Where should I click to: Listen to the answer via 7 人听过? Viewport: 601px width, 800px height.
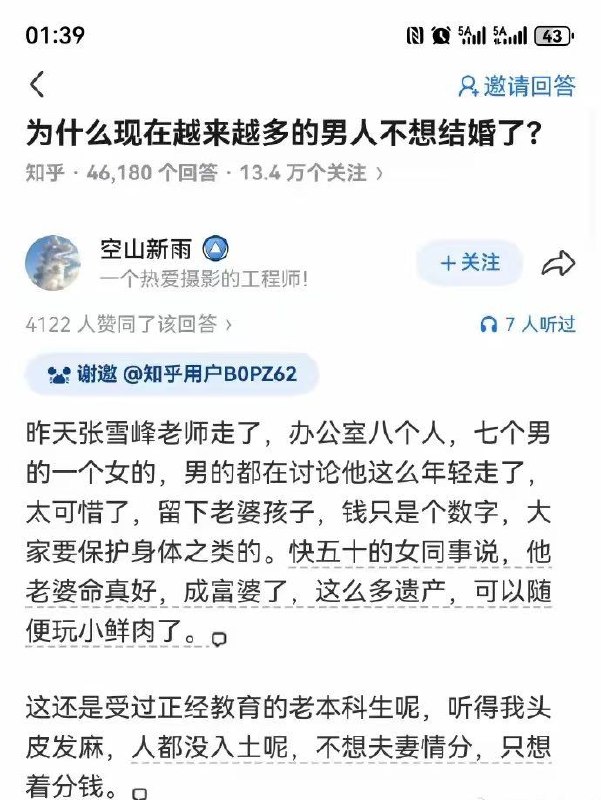528,324
